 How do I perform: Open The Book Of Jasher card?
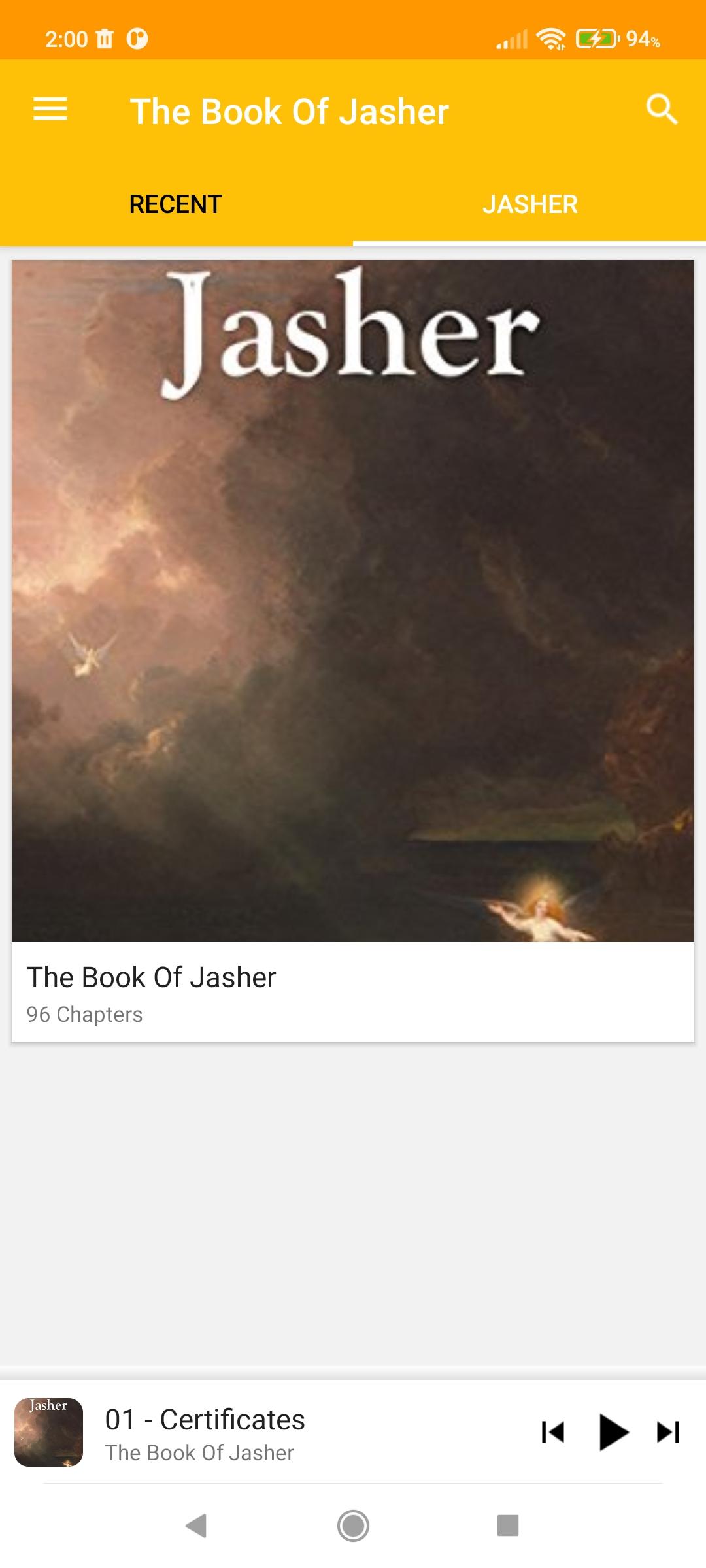(353, 650)
